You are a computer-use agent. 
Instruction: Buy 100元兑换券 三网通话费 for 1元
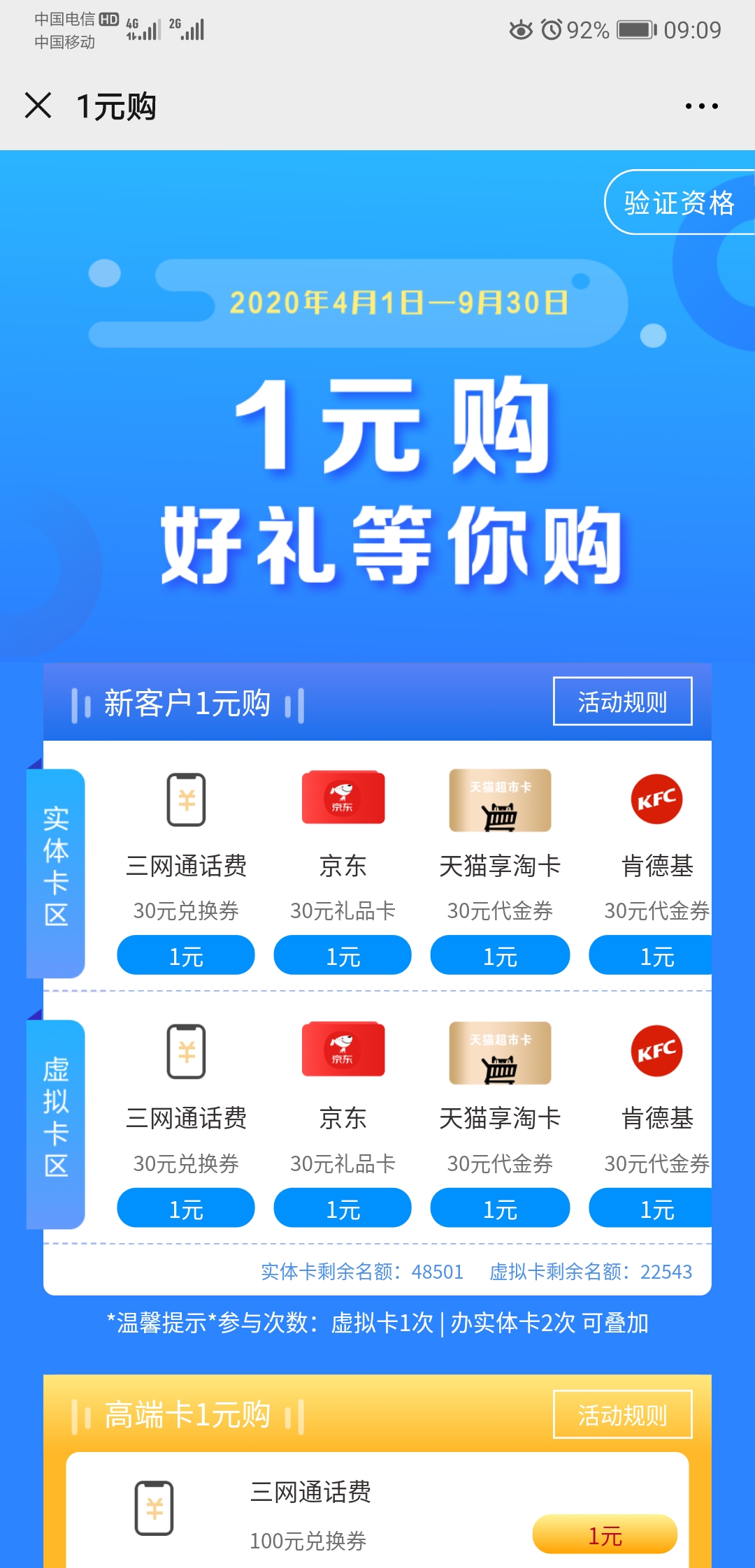pyautogui.click(x=605, y=1535)
